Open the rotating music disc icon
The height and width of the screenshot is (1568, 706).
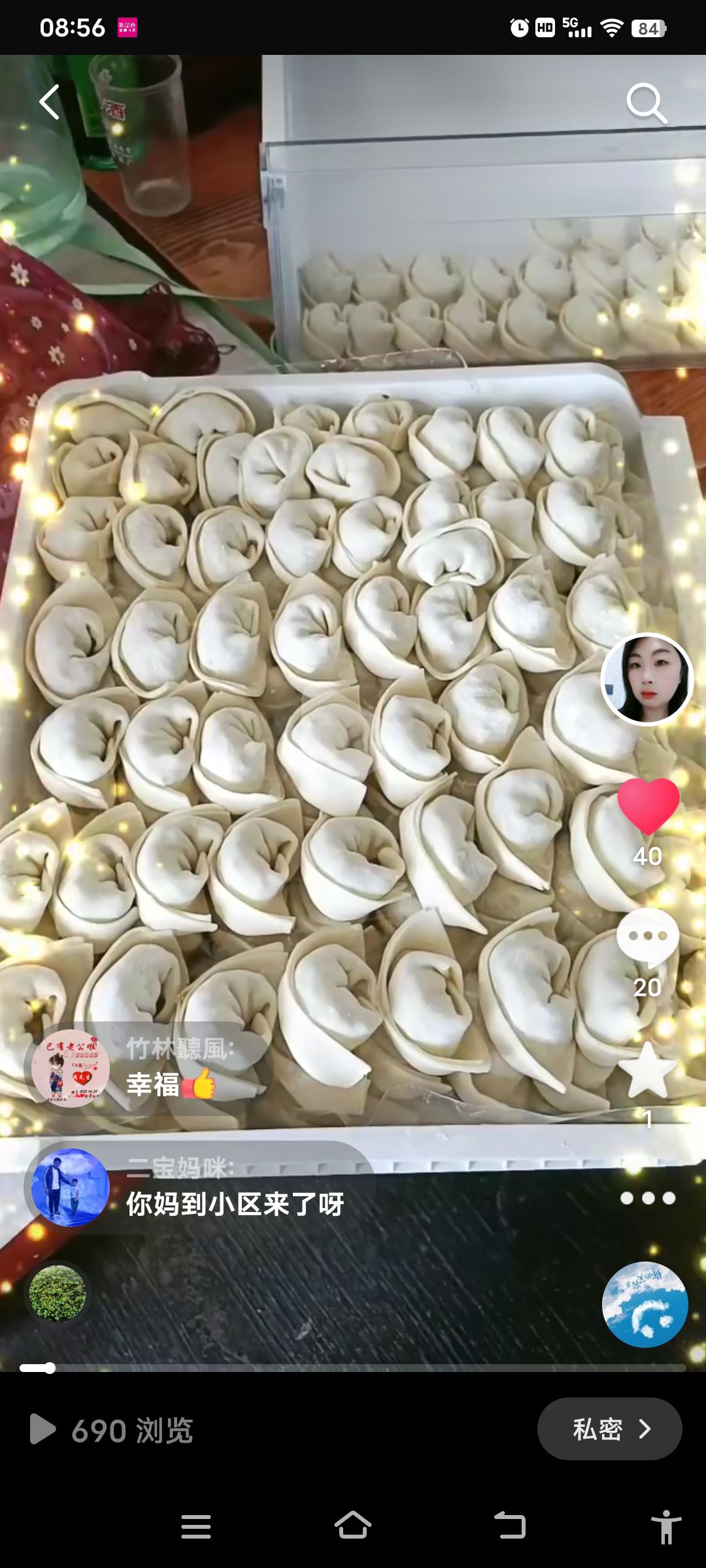coord(645,1305)
